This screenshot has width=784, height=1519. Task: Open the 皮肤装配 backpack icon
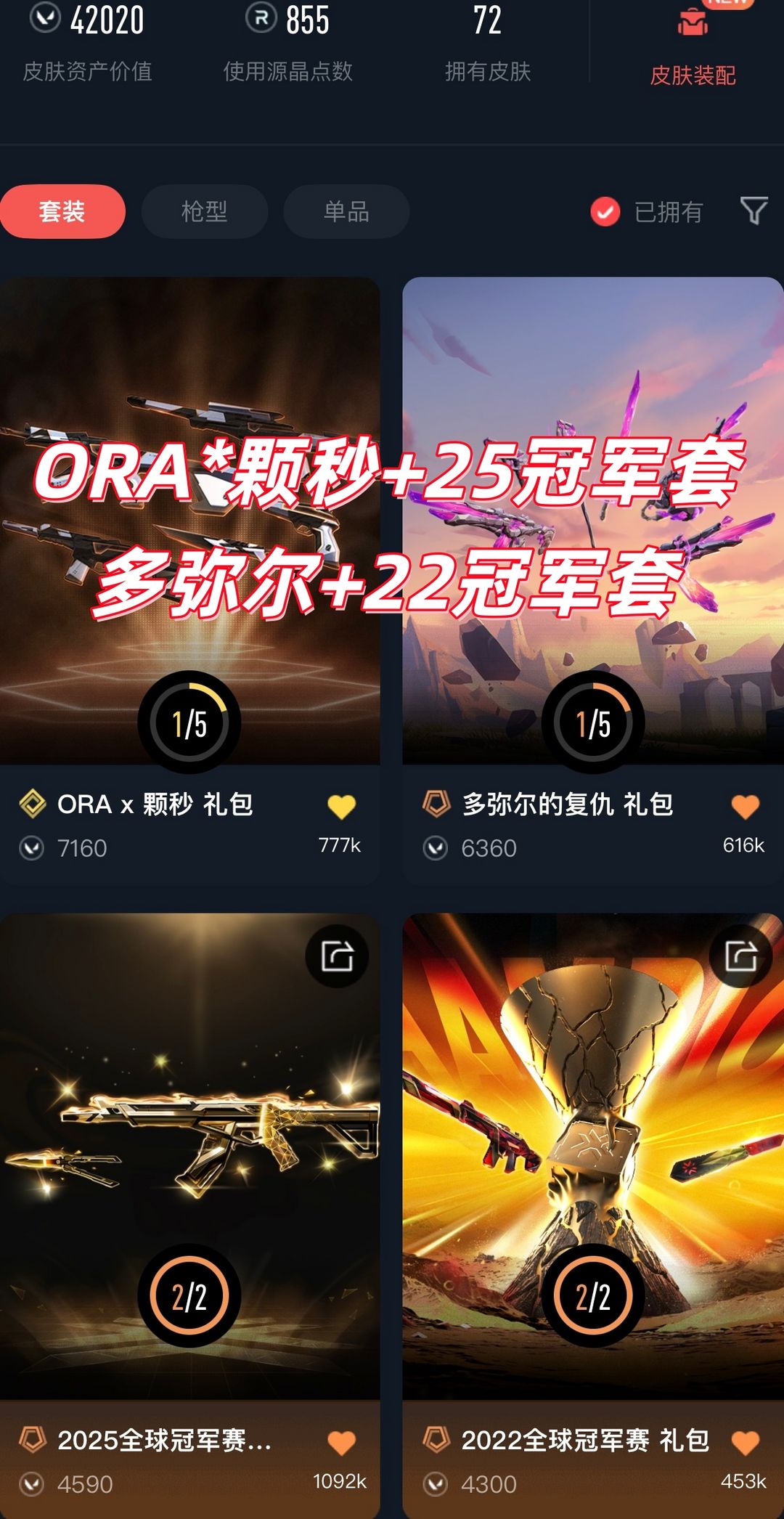pos(691,23)
